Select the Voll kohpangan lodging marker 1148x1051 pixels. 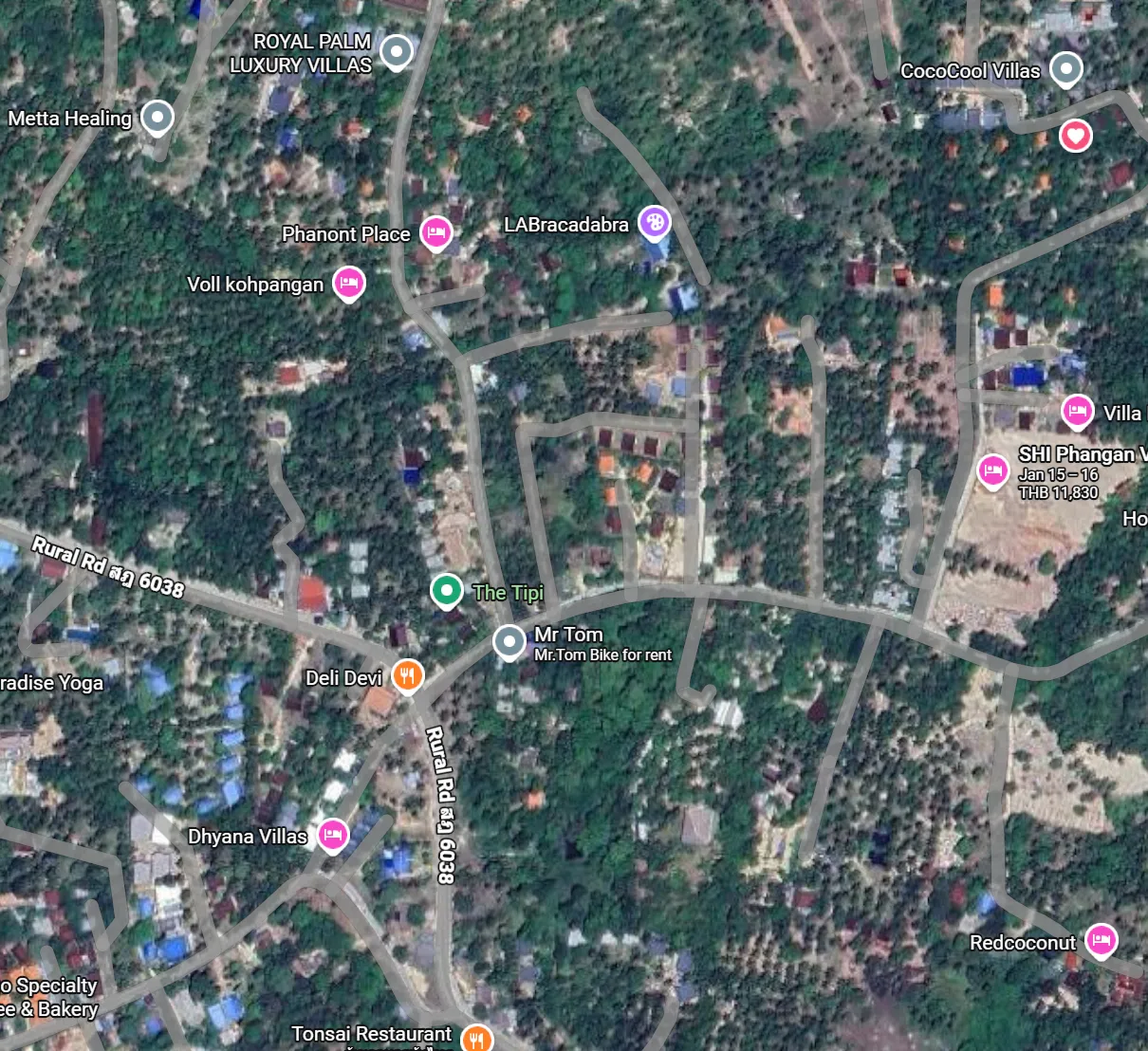348,282
